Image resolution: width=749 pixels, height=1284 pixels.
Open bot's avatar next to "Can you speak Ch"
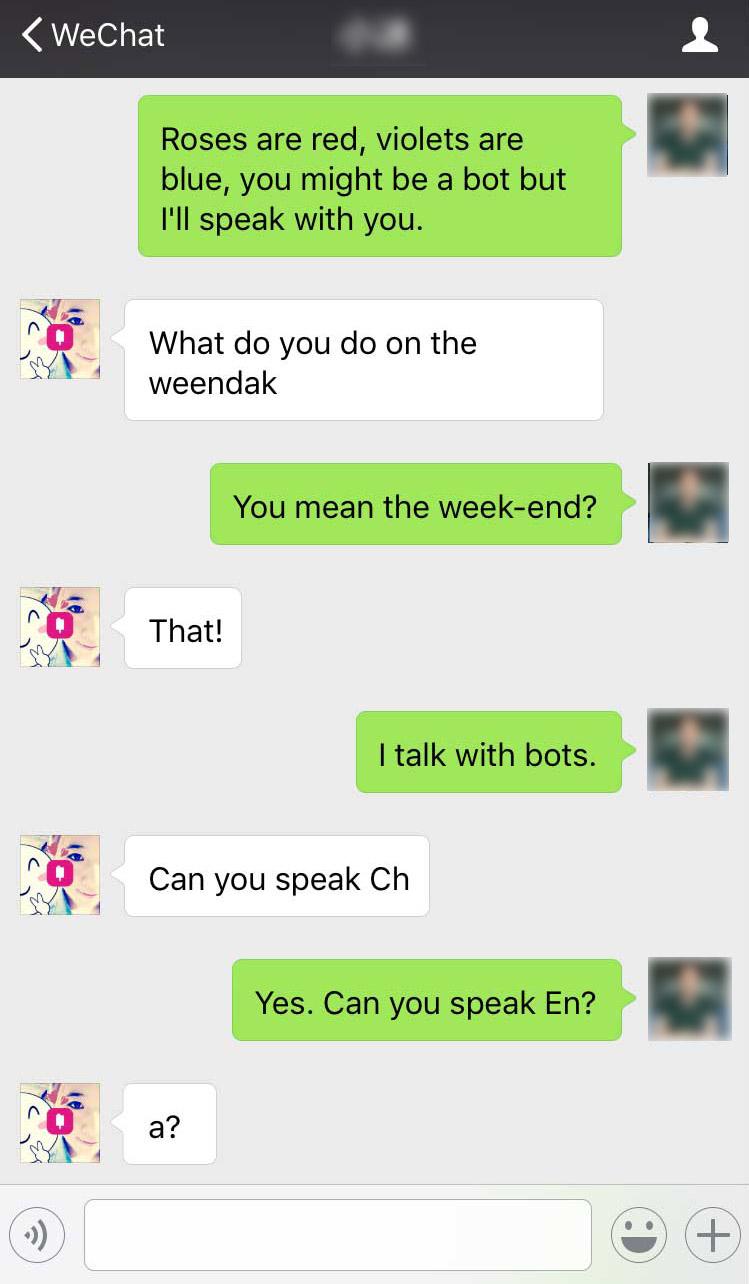point(60,875)
